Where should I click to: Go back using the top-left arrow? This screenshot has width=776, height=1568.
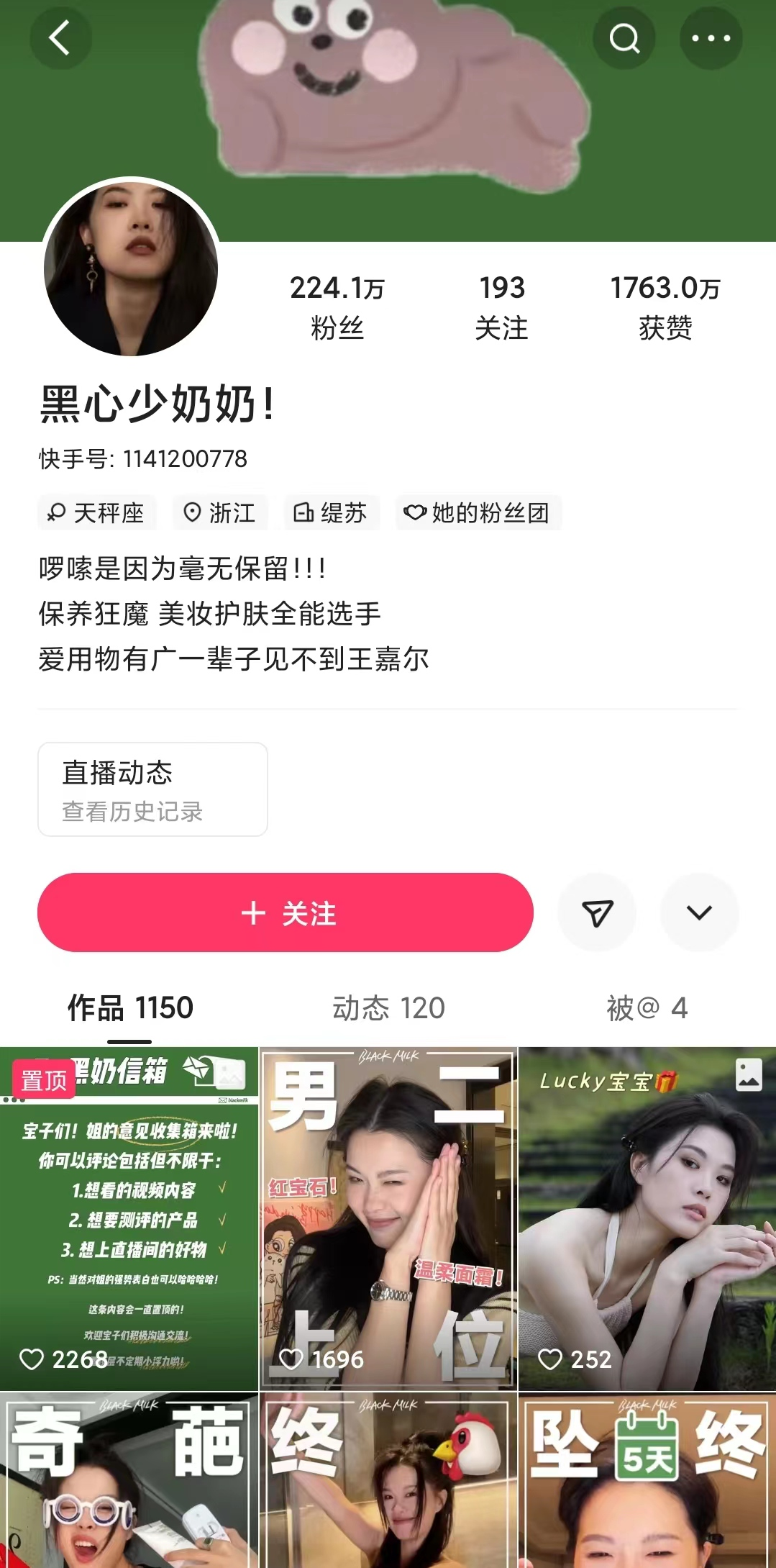point(60,38)
